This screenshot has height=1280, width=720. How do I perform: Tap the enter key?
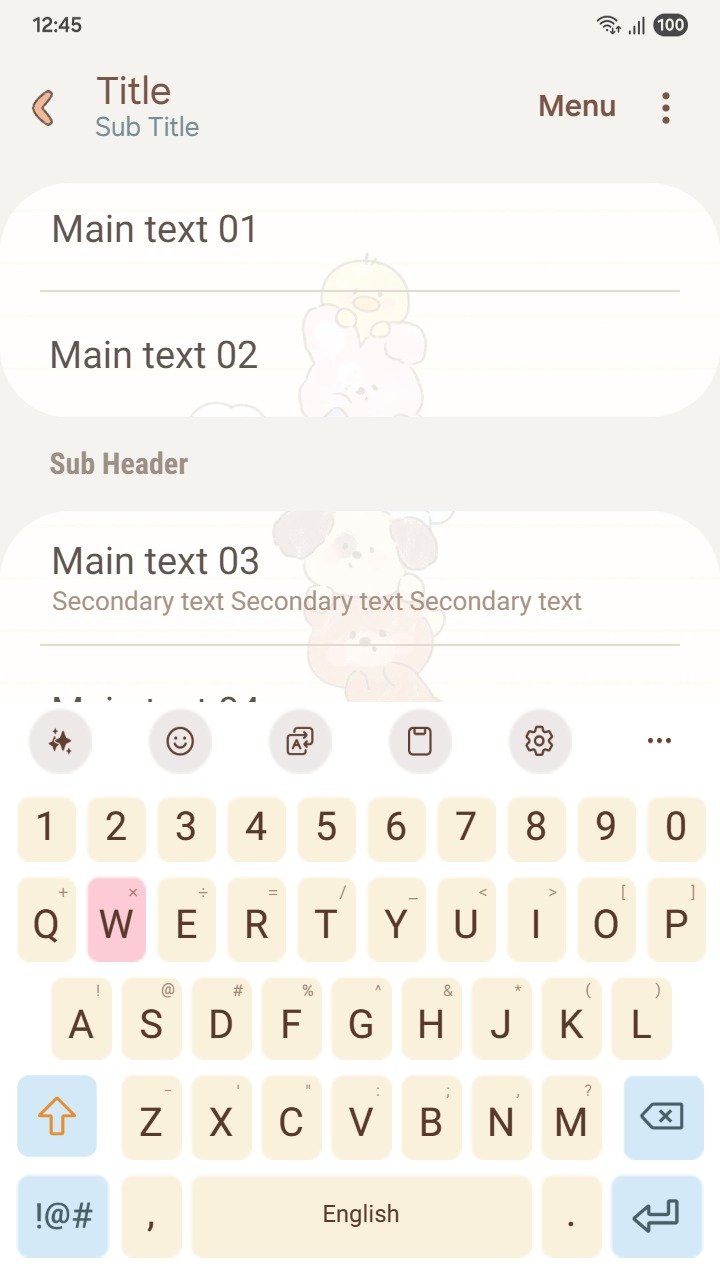tap(657, 1216)
